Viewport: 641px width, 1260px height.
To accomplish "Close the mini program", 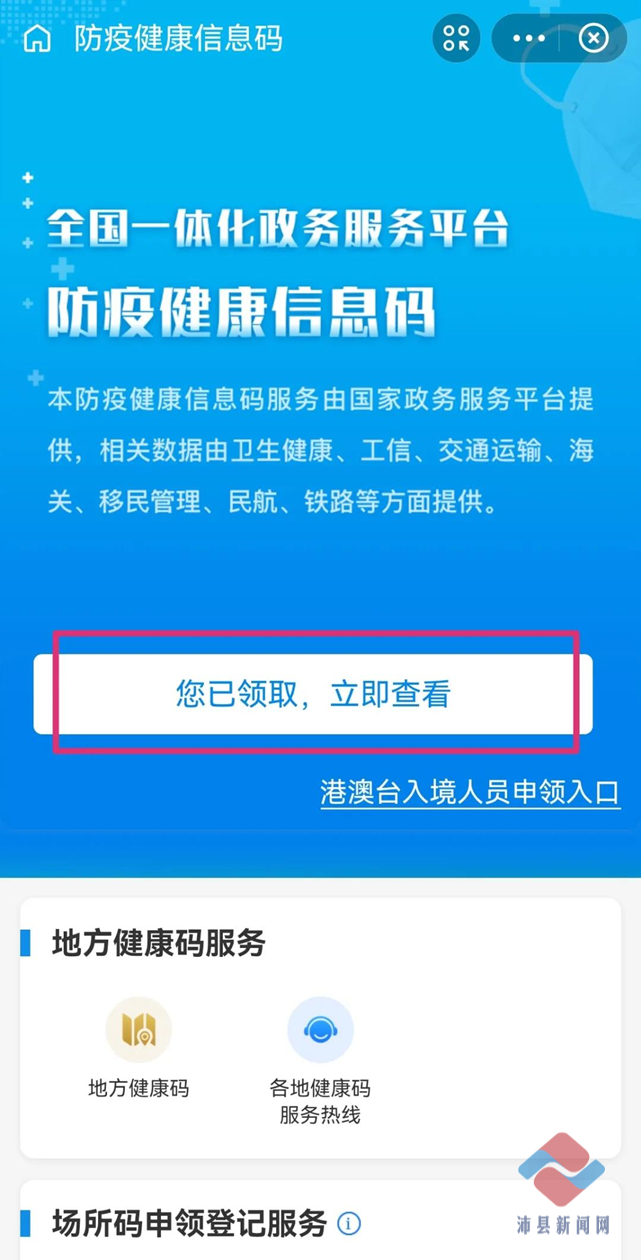I will pos(594,39).
